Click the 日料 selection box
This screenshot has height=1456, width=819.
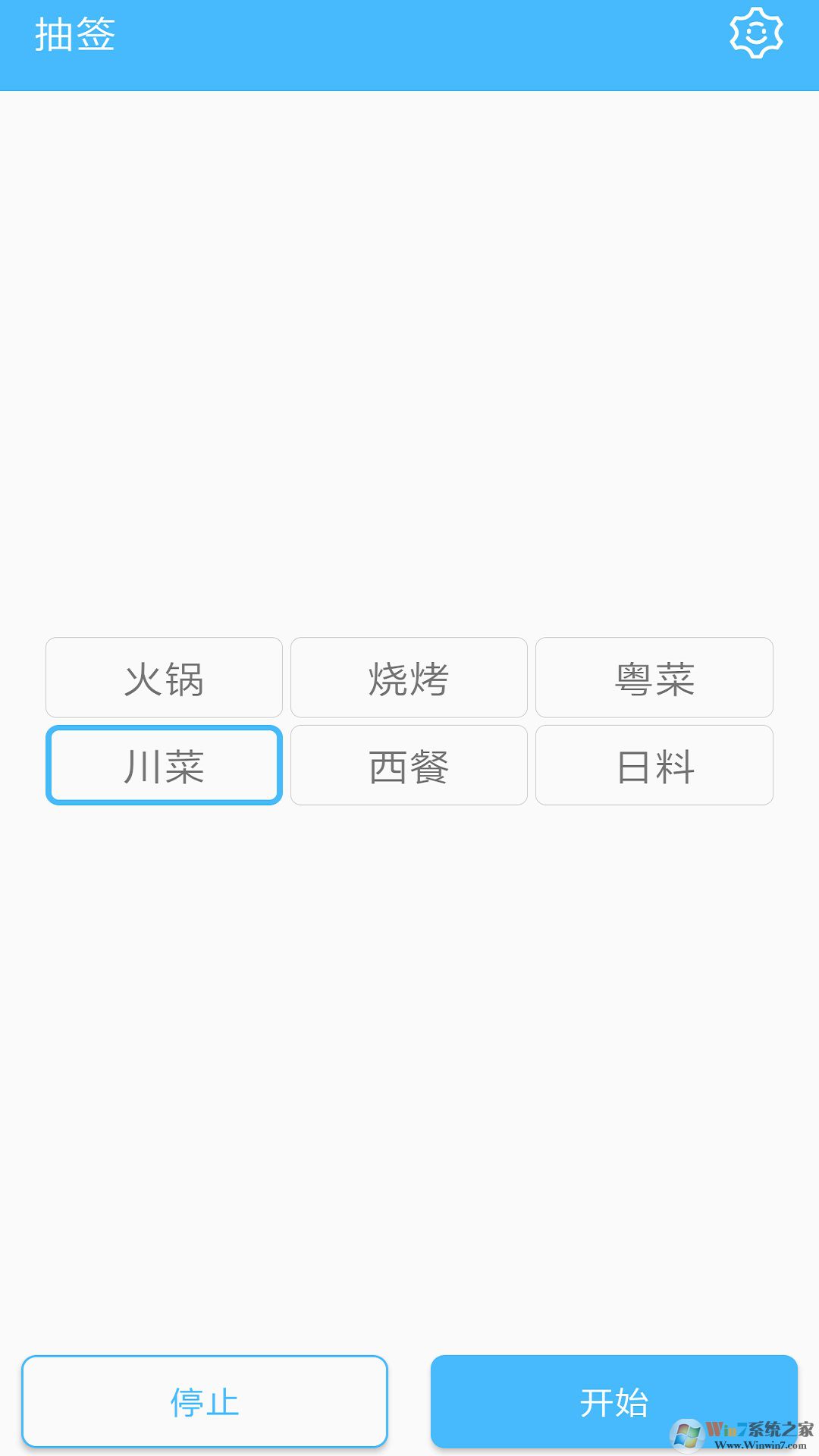654,764
